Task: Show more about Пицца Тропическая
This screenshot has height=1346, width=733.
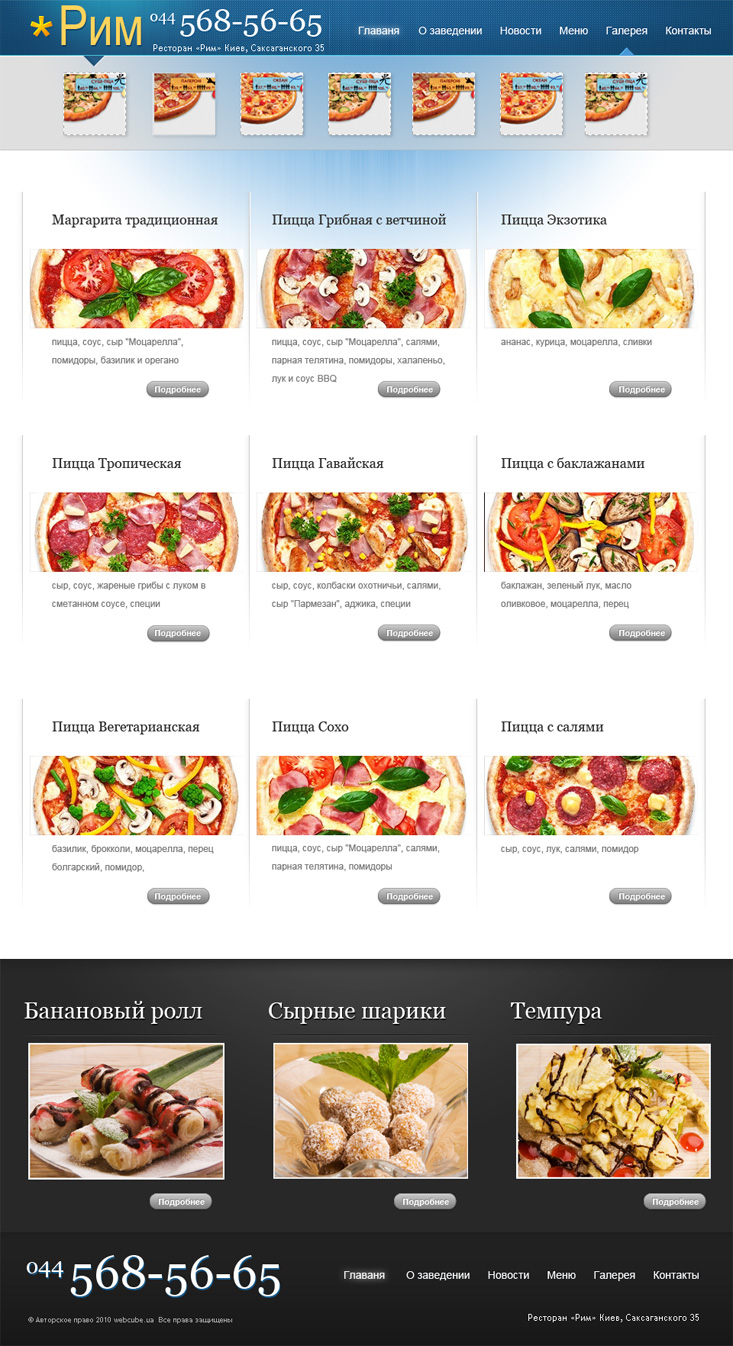Action: point(178,633)
